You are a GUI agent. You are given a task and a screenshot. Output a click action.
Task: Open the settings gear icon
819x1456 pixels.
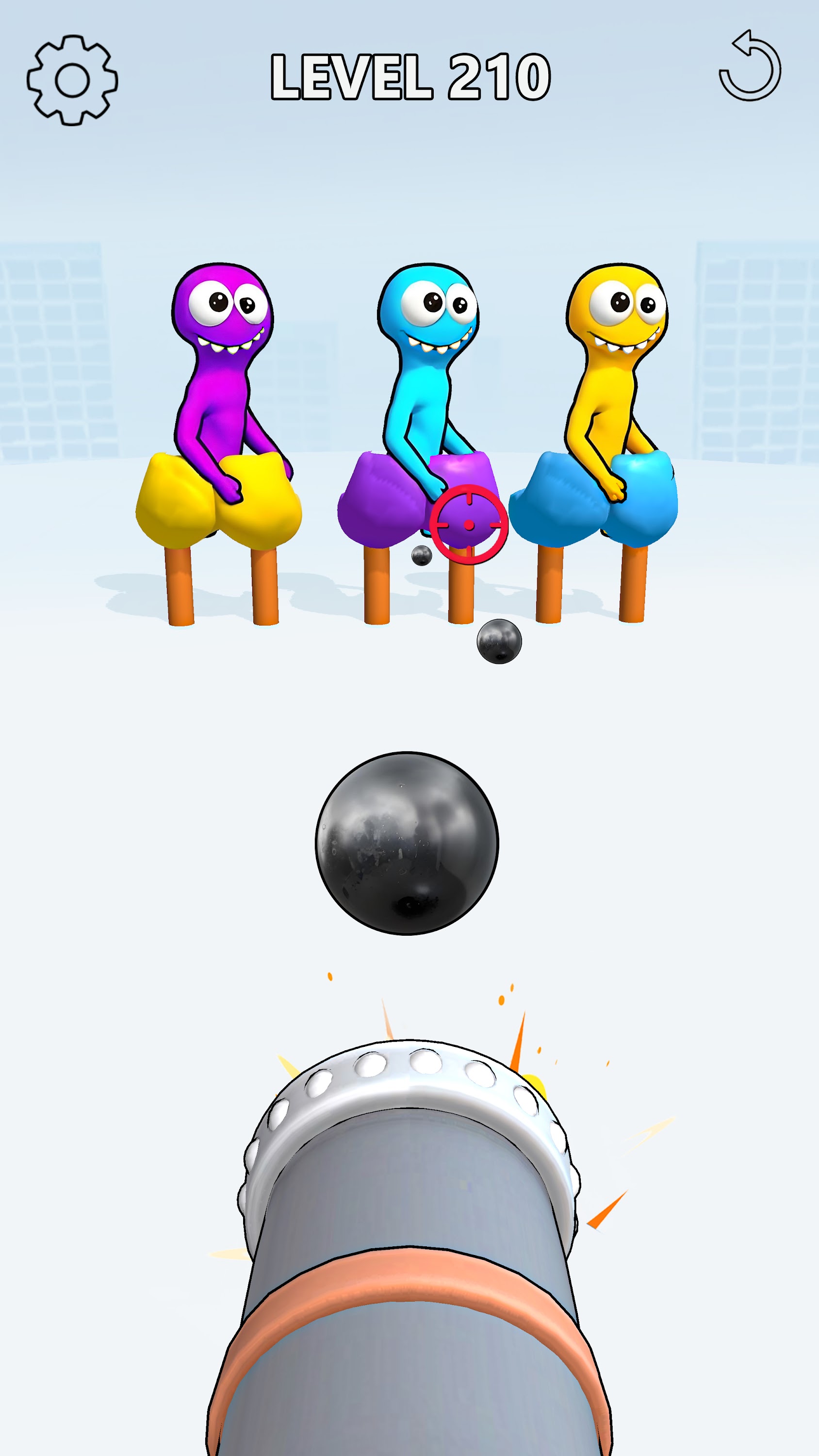[72, 81]
